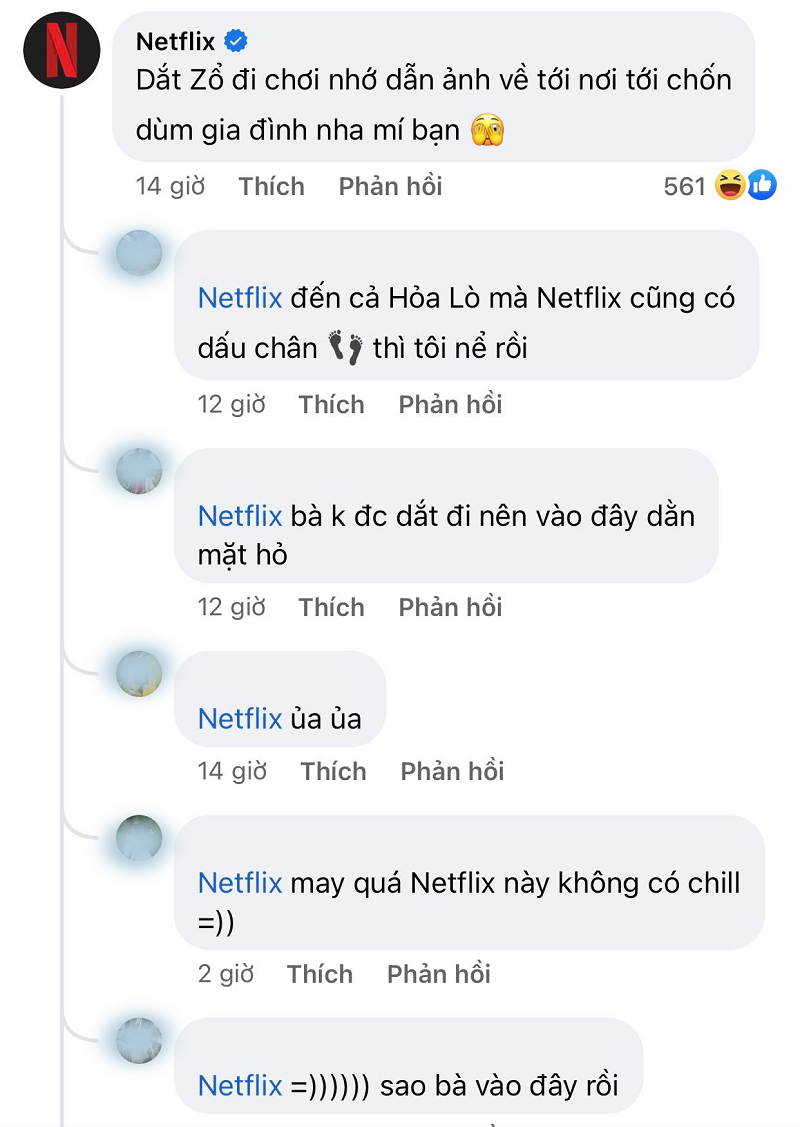Like the reply saying "không có chill"
Image resolution: width=800 pixels, height=1127 pixels.
tap(319, 974)
